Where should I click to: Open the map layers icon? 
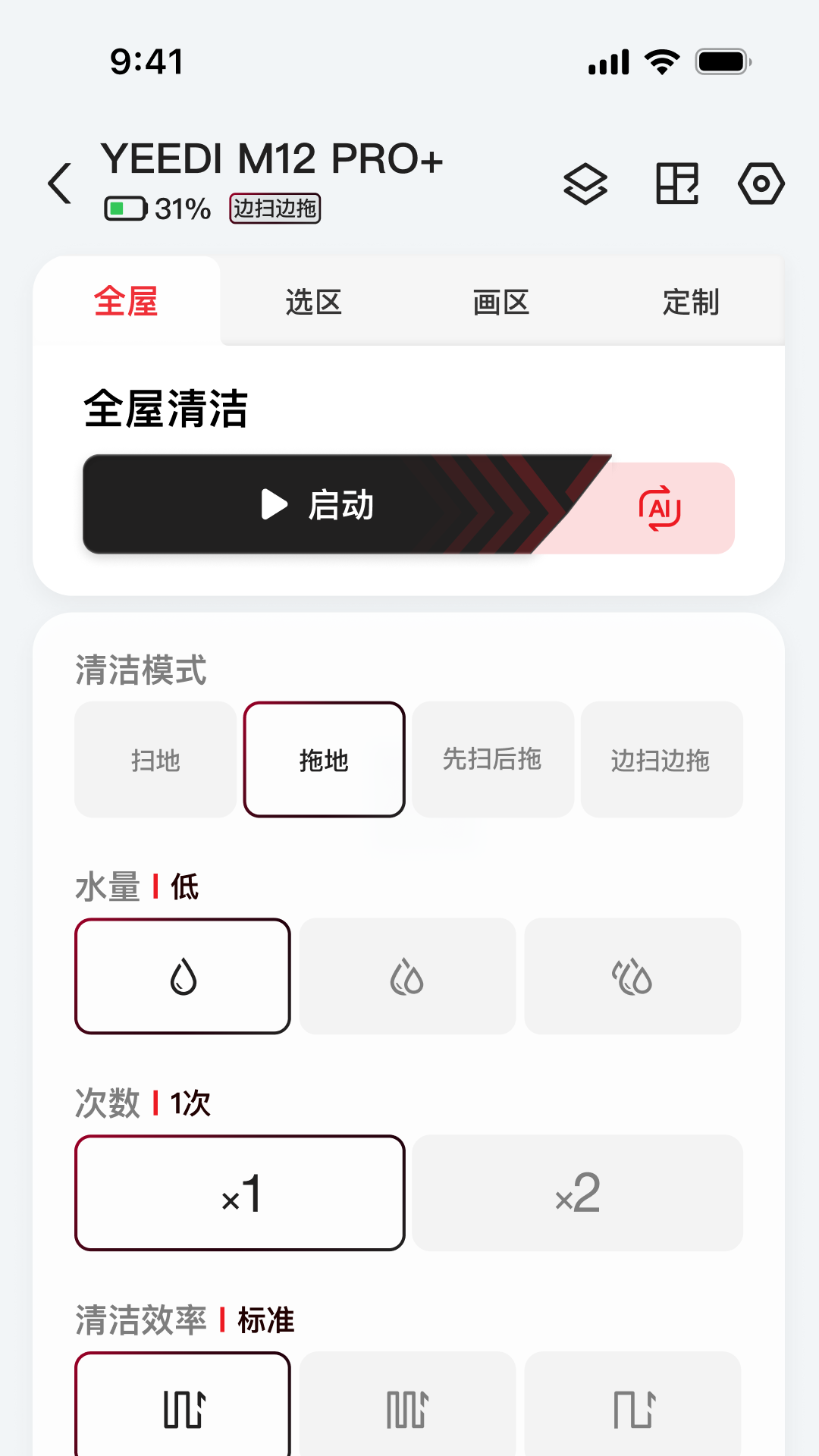[585, 184]
